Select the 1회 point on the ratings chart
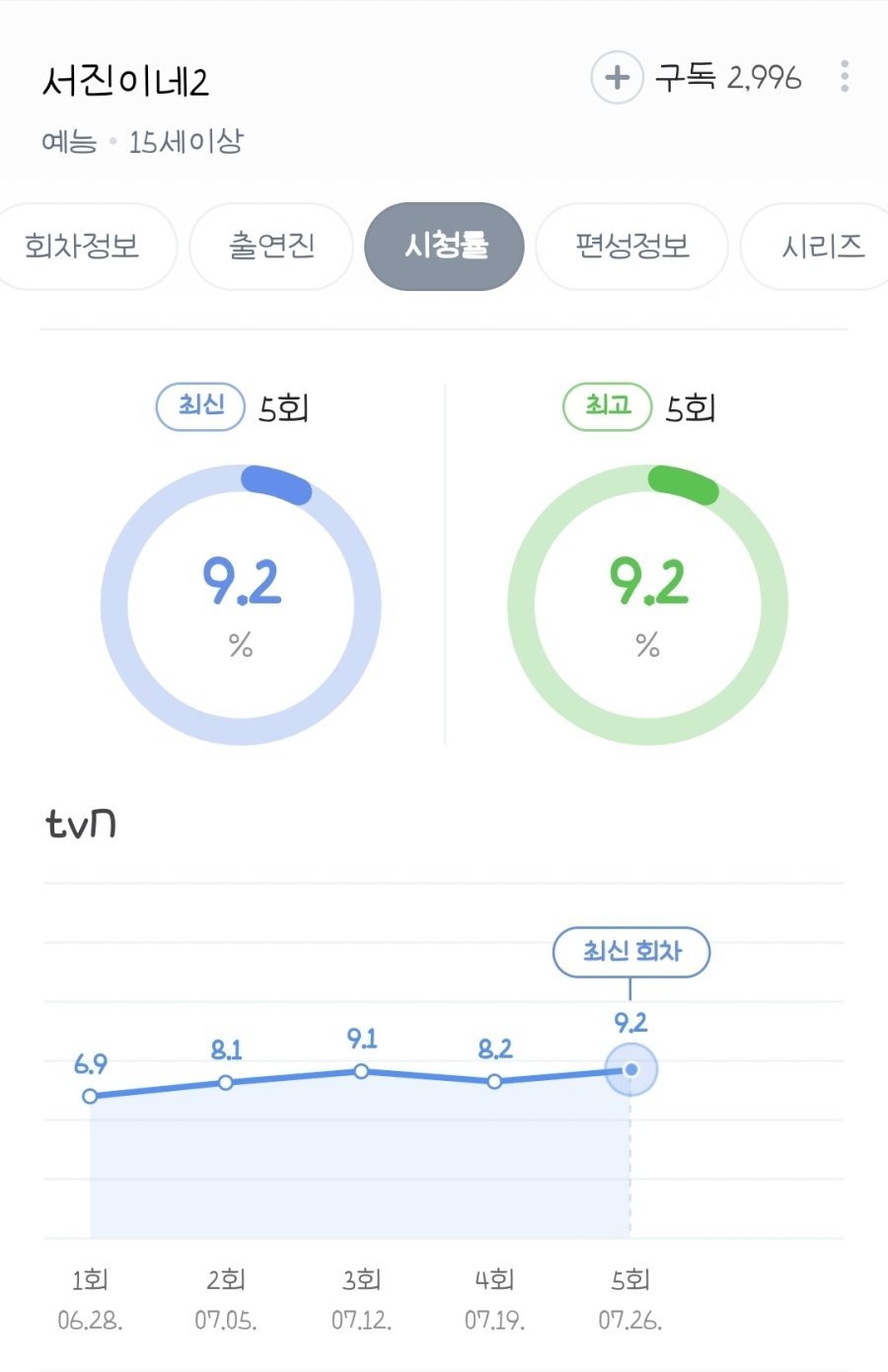Image resolution: width=888 pixels, height=1372 pixels. (90, 1096)
